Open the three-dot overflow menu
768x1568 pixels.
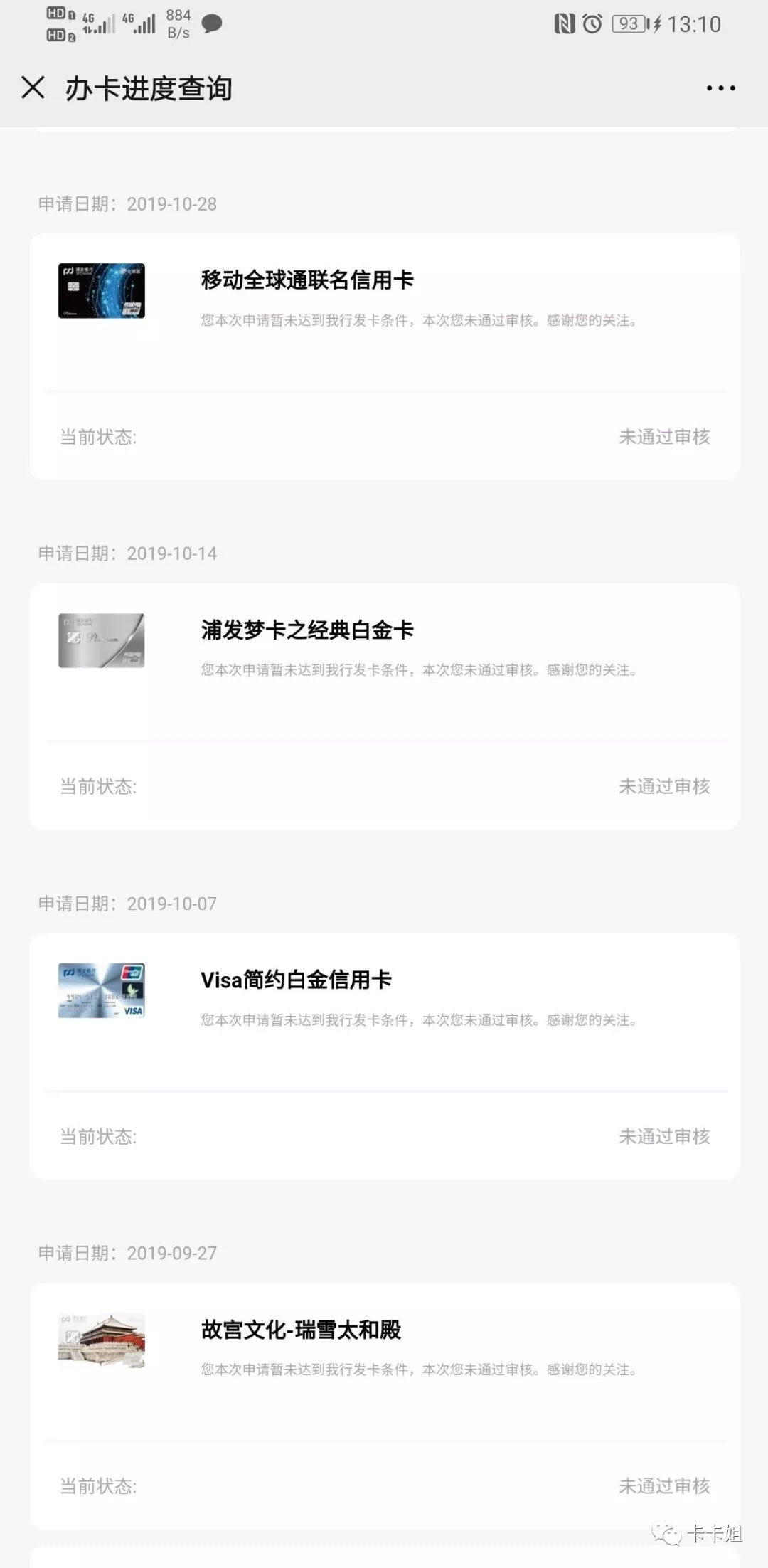click(720, 88)
